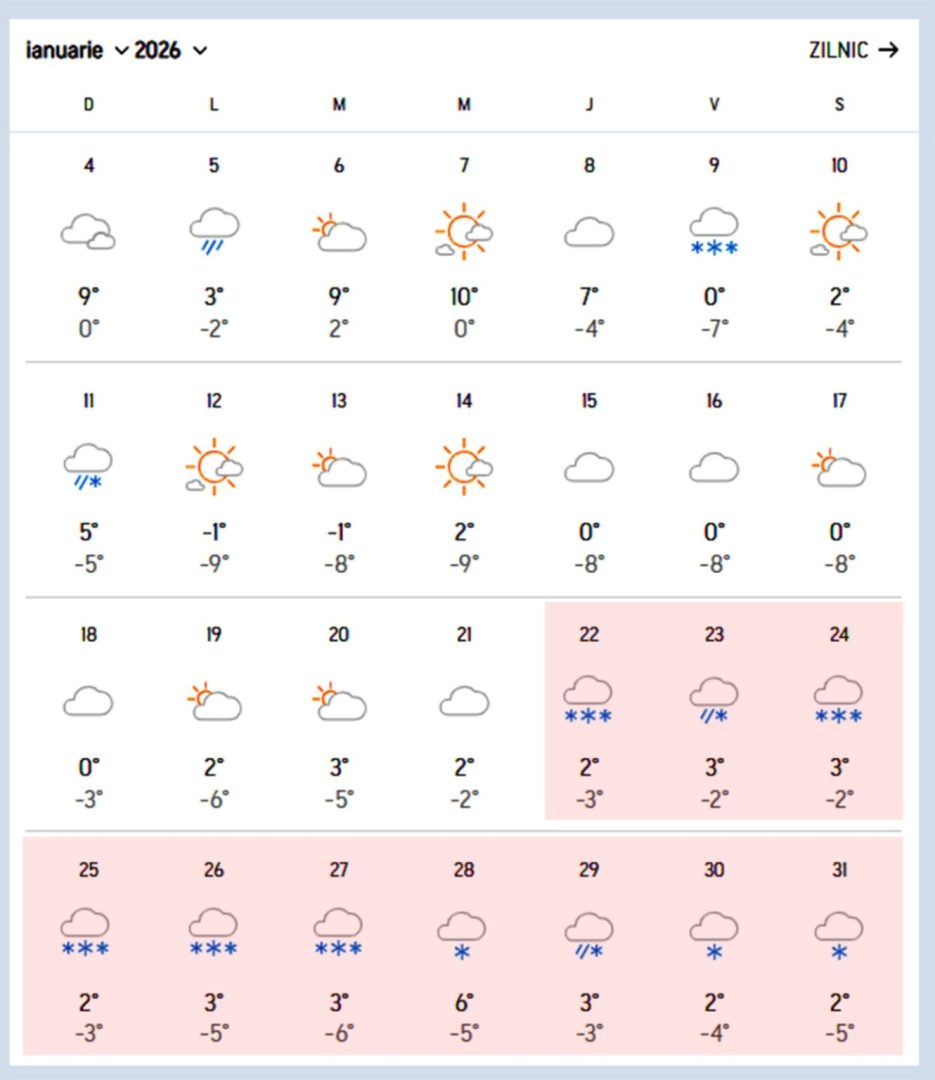Open the 2026 year dropdown

171,50
